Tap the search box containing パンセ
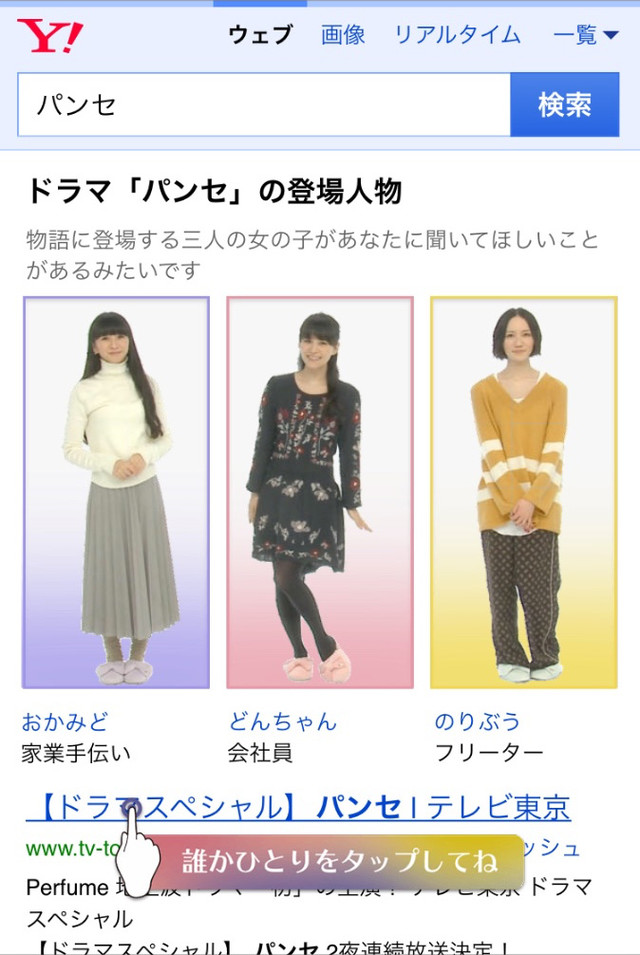The image size is (640, 955). (x=264, y=104)
